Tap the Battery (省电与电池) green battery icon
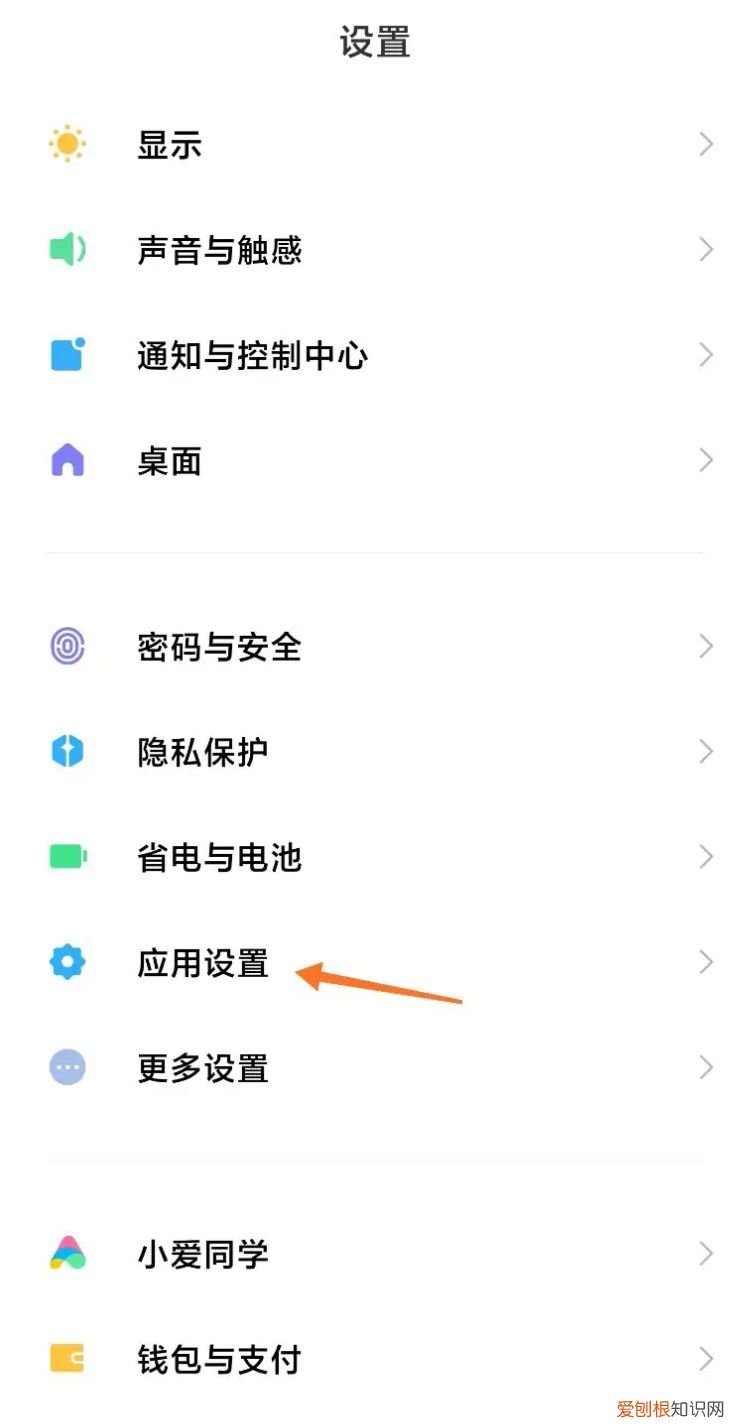750x1428 pixels. [65, 857]
